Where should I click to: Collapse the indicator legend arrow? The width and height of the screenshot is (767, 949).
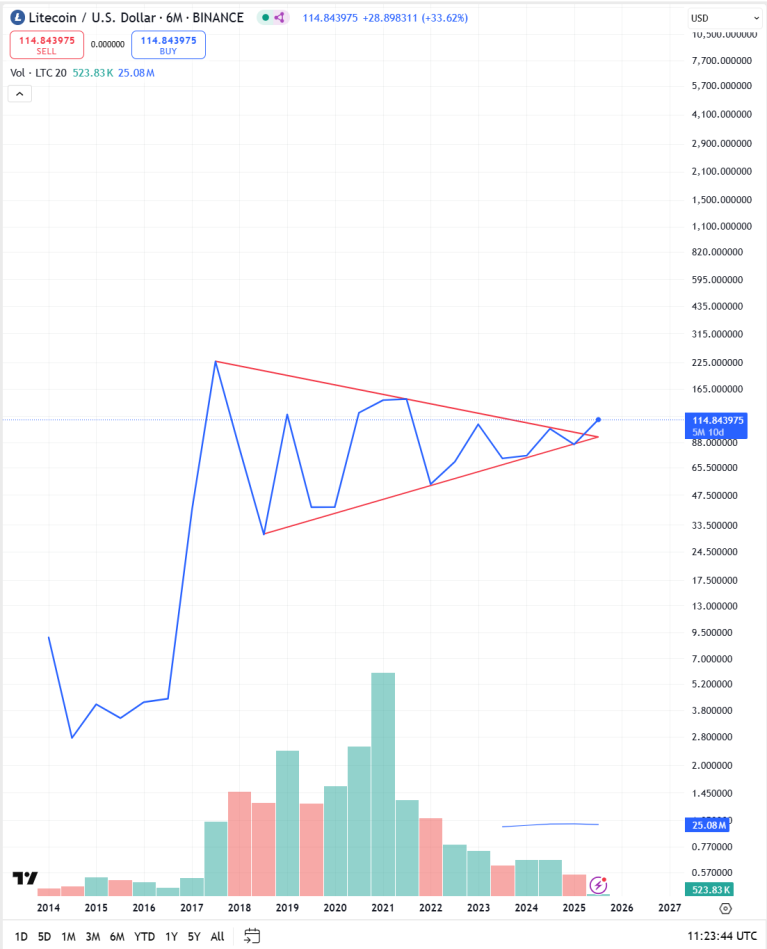coord(20,93)
